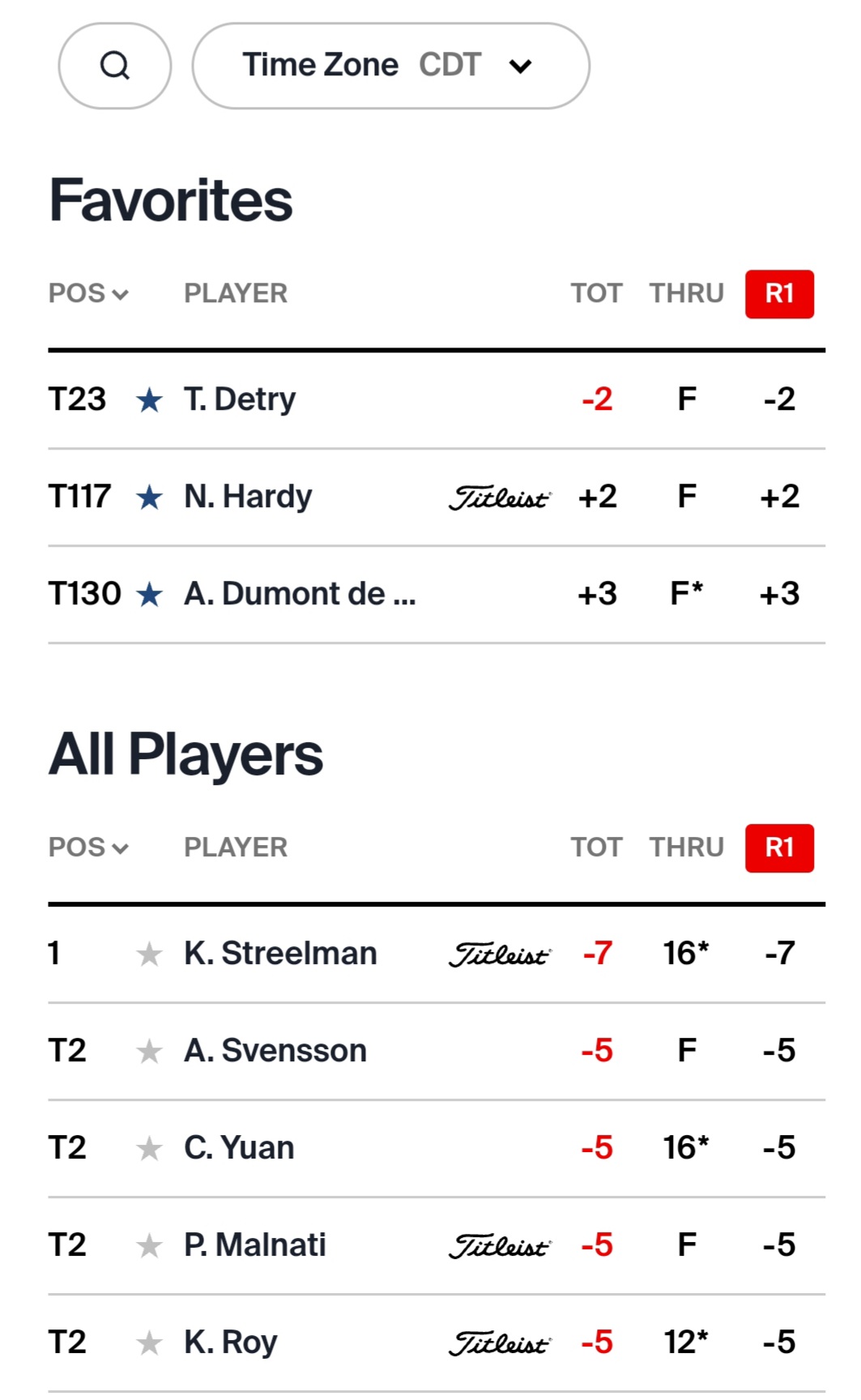Open C. Yuan's player row
The image size is (861, 1400).
239,1148
